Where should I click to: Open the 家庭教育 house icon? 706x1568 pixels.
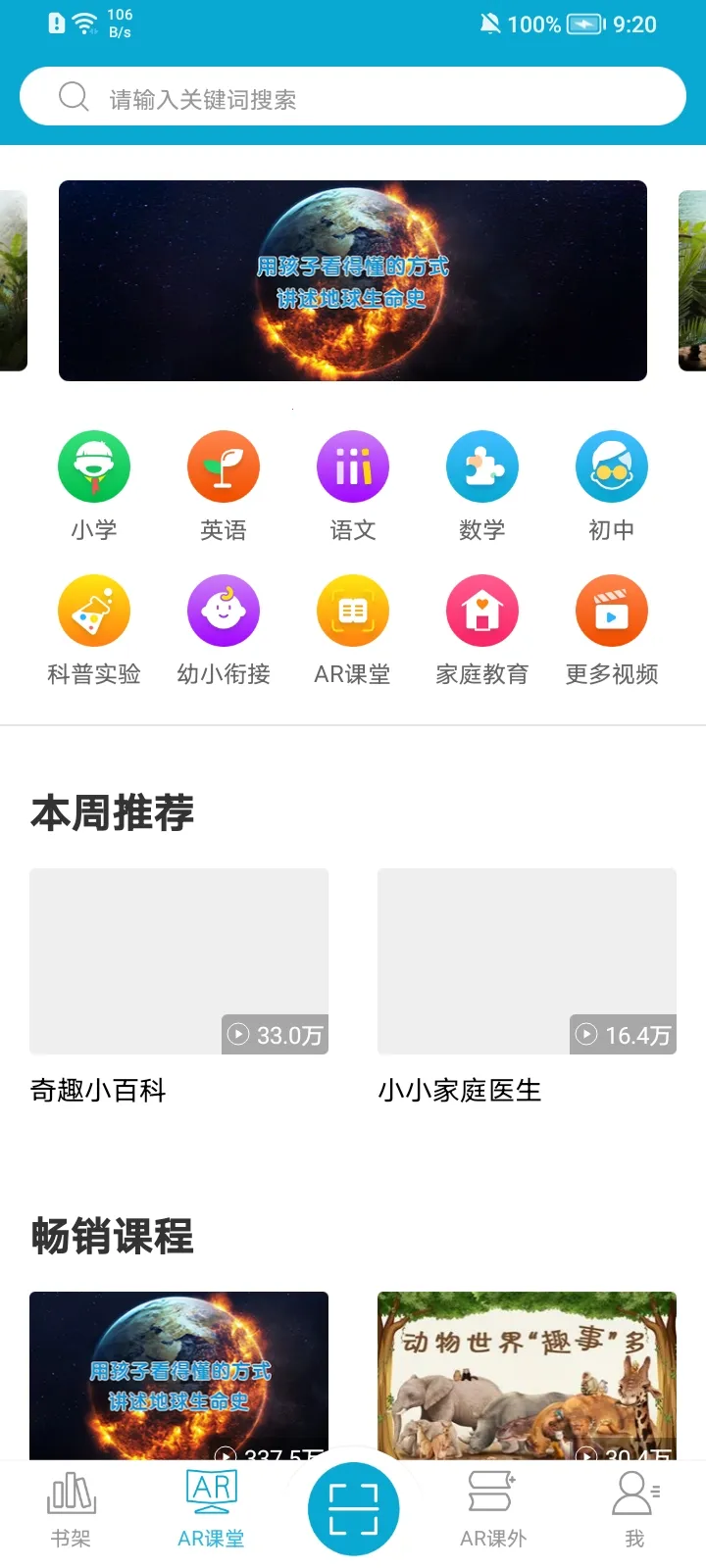pyautogui.click(x=482, y=610)
